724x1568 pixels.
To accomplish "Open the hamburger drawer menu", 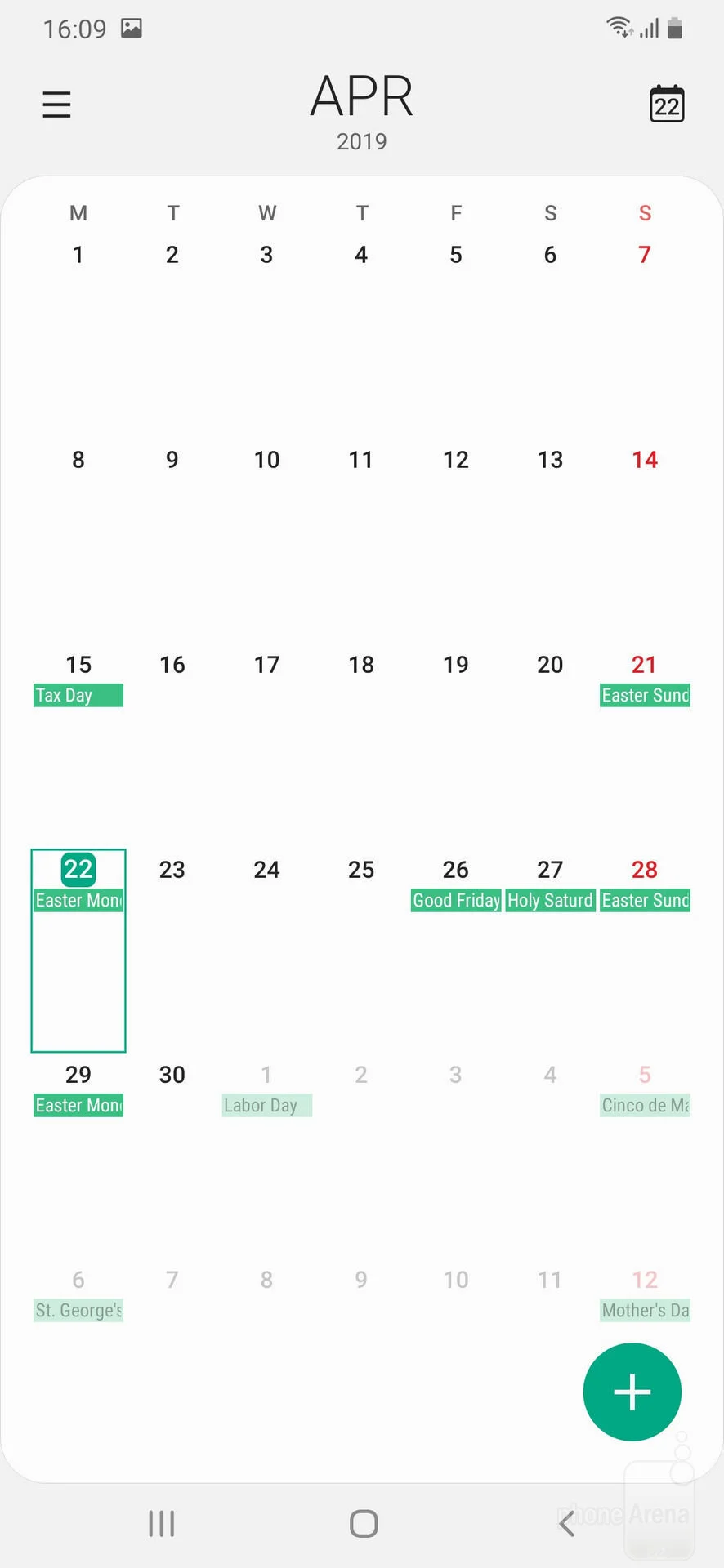I will [56, 105].
